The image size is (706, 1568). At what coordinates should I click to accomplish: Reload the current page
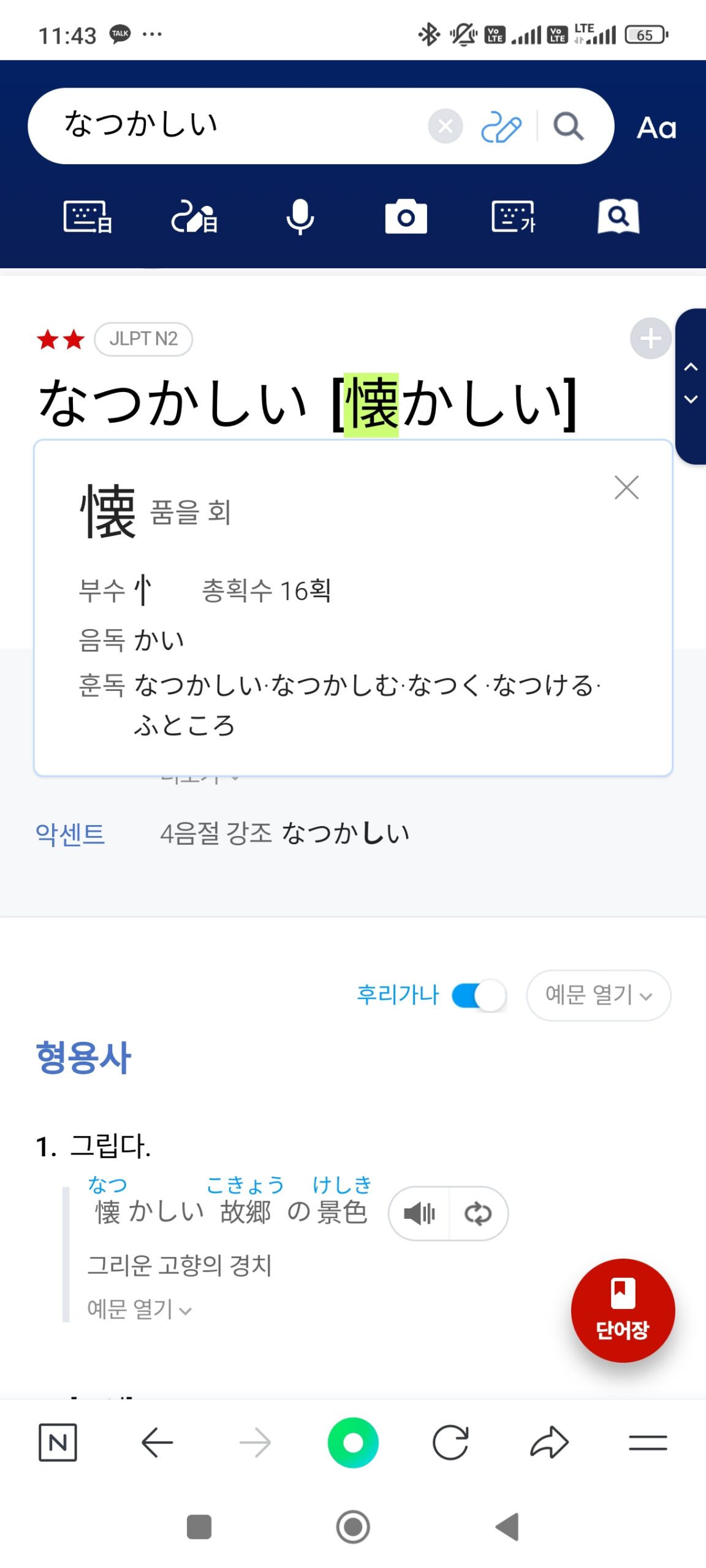[450, 1442]
